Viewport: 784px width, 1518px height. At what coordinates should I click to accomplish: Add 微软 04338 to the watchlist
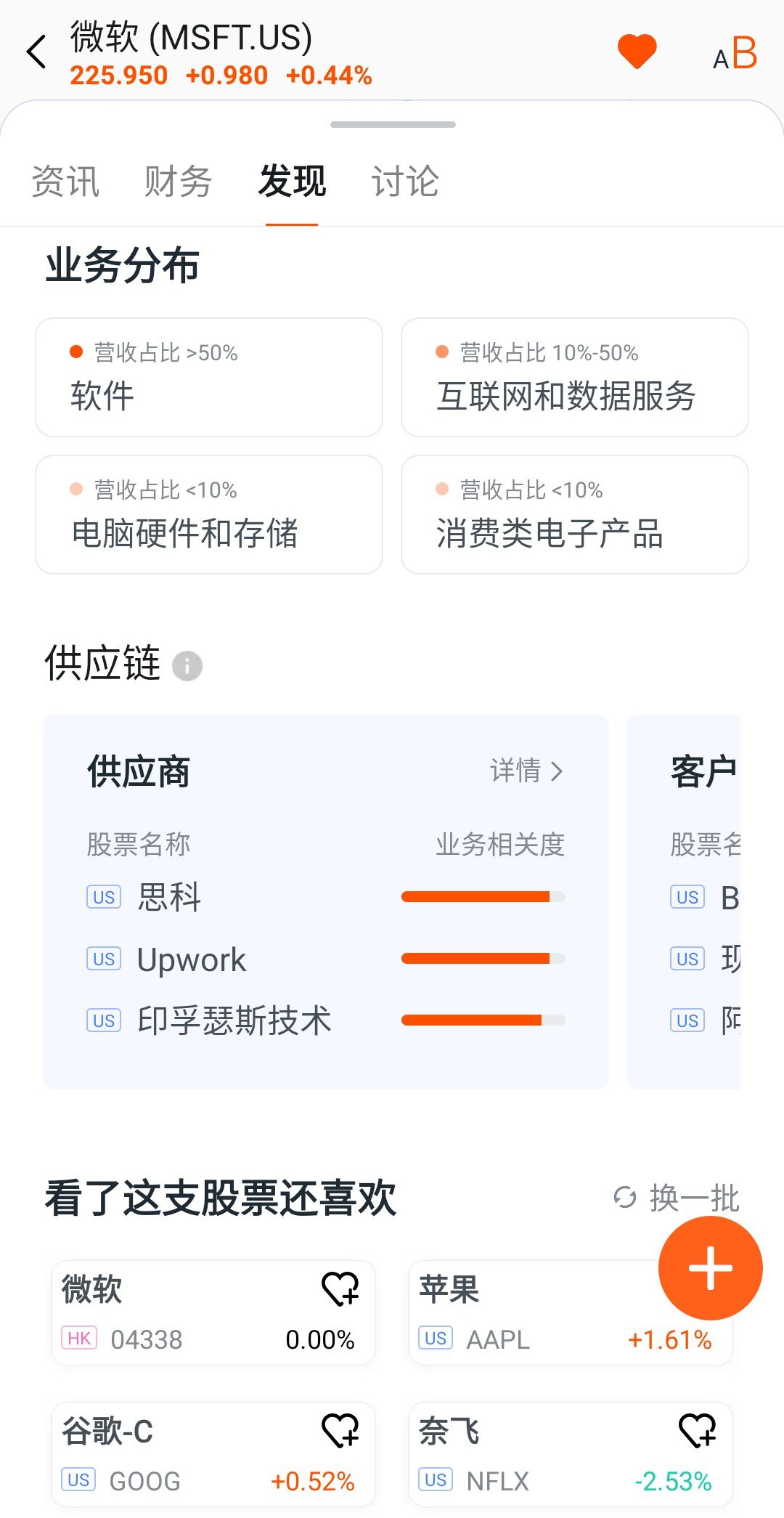340,1289
